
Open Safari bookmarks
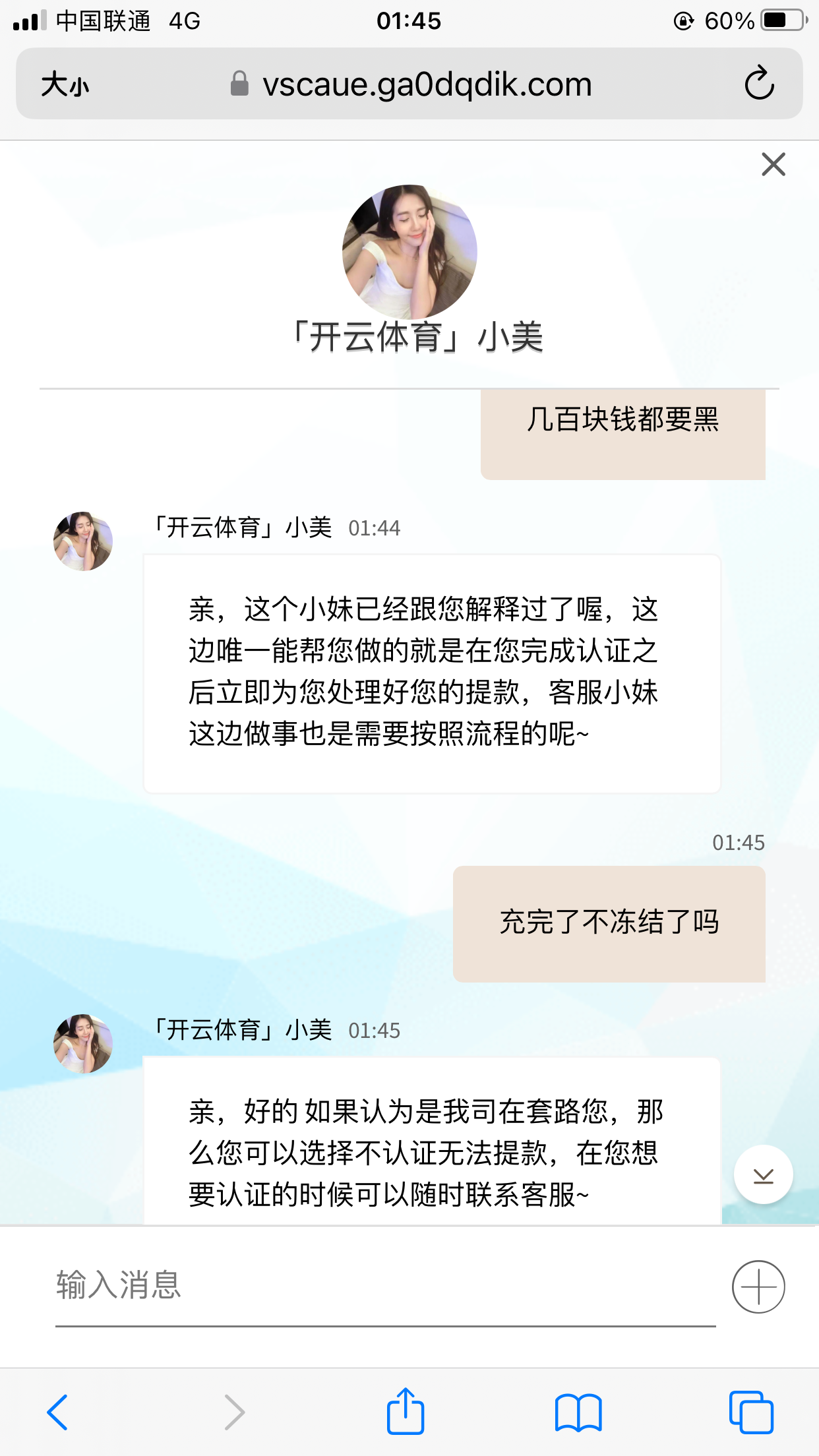click(x=578, y=1412)
